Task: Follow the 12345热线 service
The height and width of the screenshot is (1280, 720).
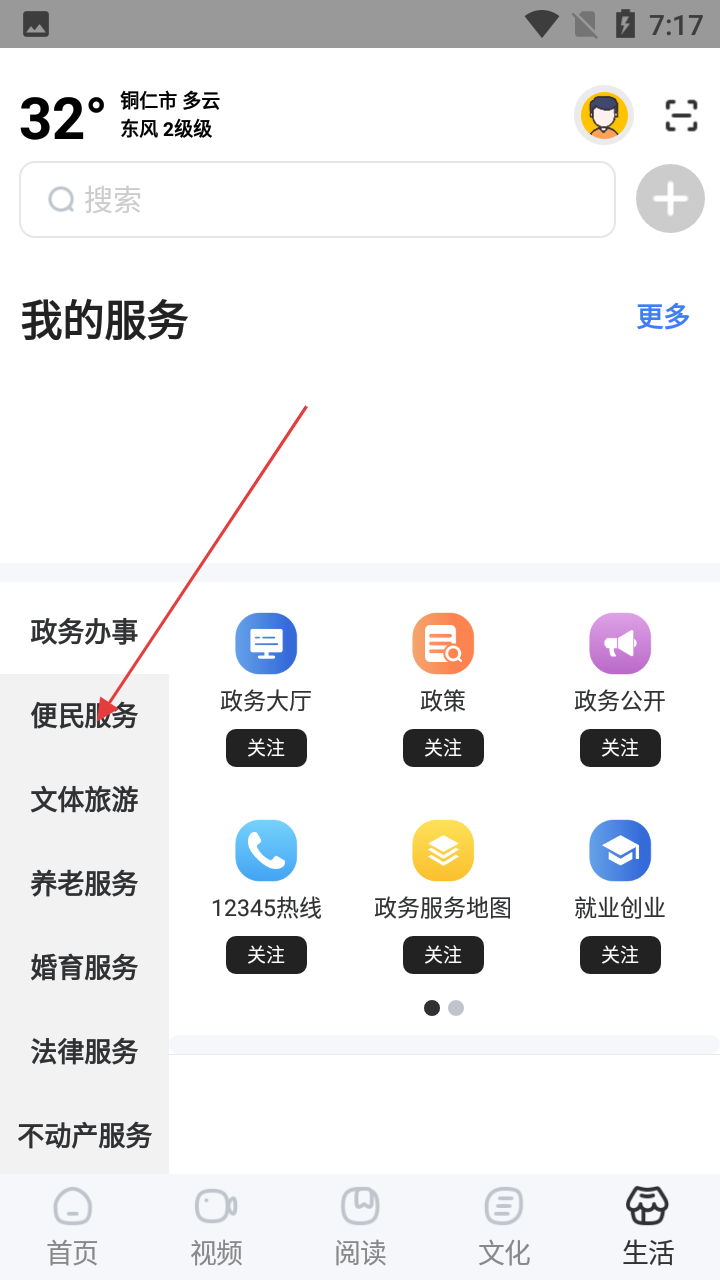Action: tap(266, 955)
